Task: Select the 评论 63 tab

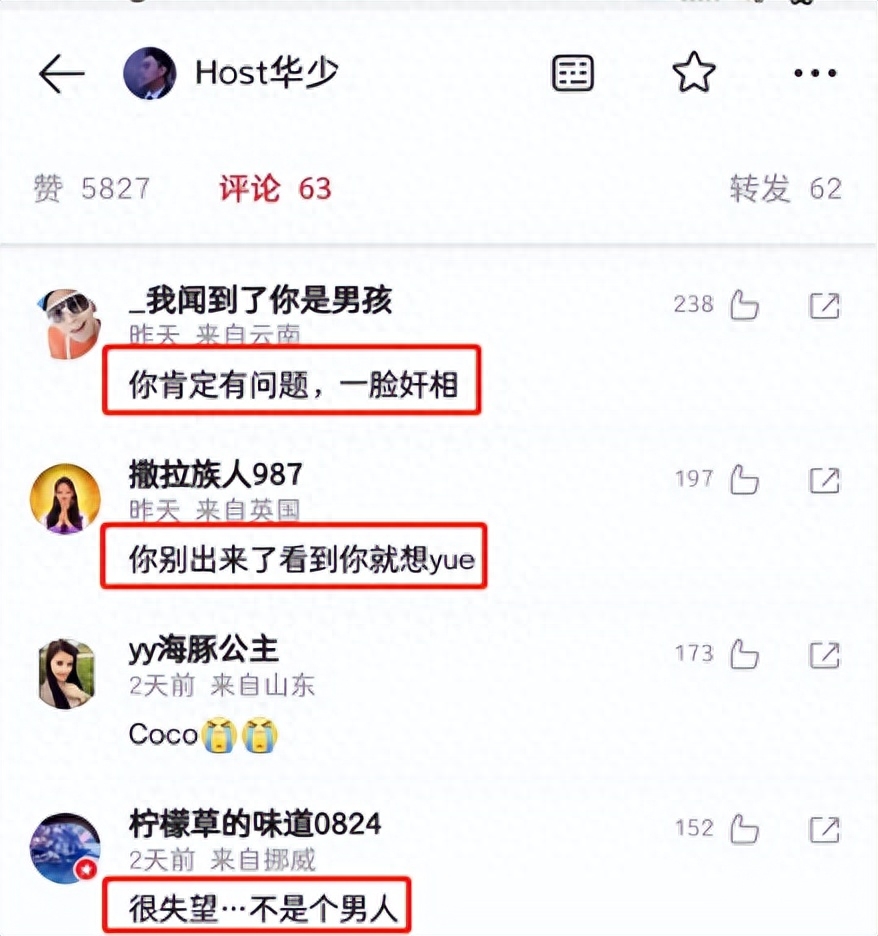Action: [x=275, y=188]
